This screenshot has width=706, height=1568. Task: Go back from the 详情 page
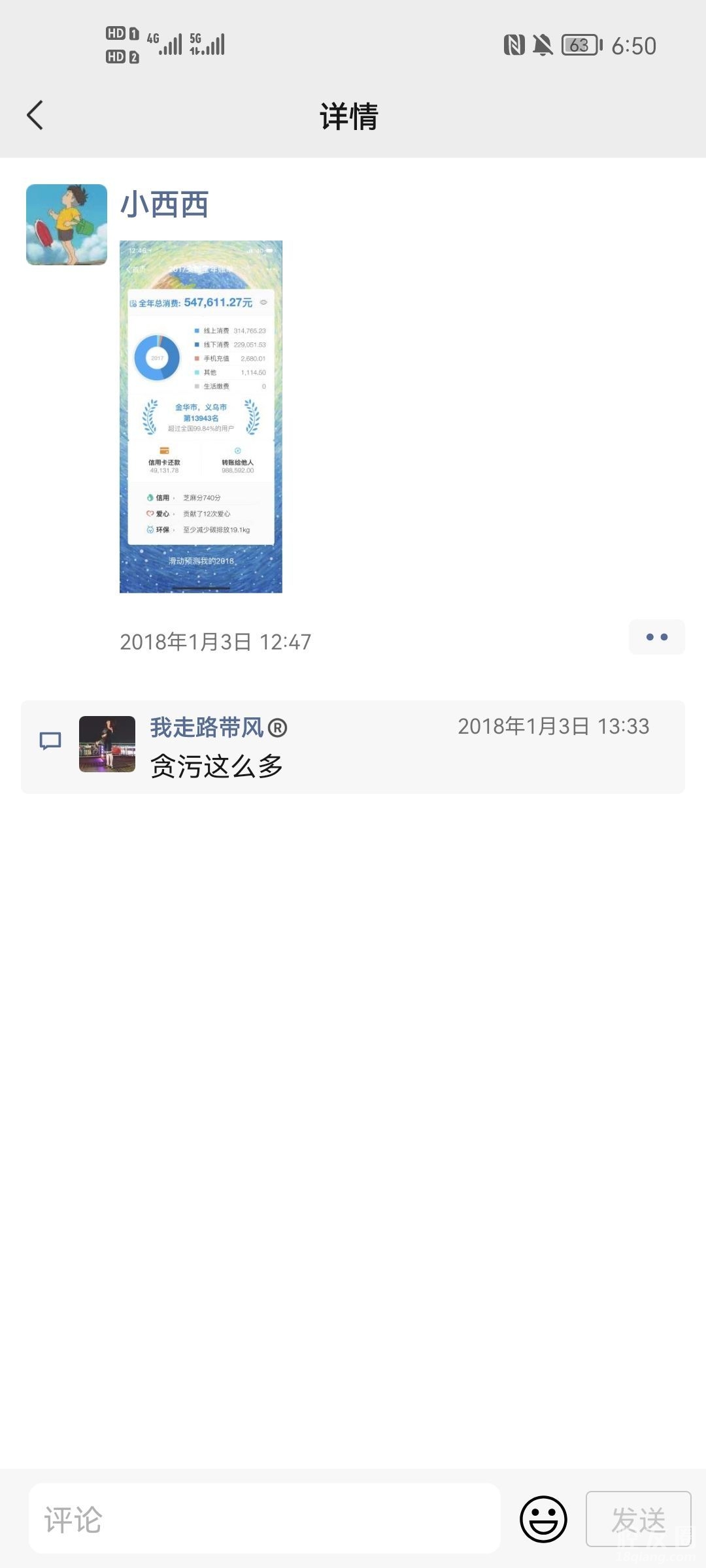point(35,116)
